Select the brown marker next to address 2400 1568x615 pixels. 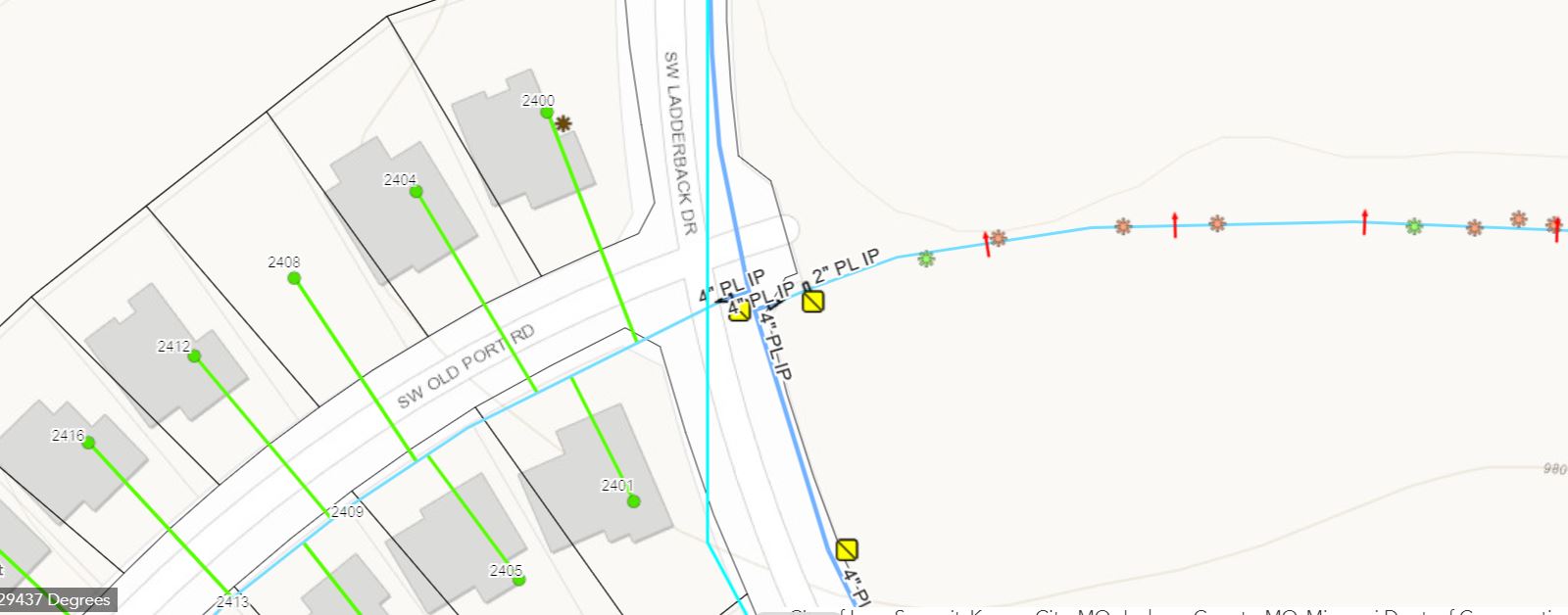click(x=563, y=123)
